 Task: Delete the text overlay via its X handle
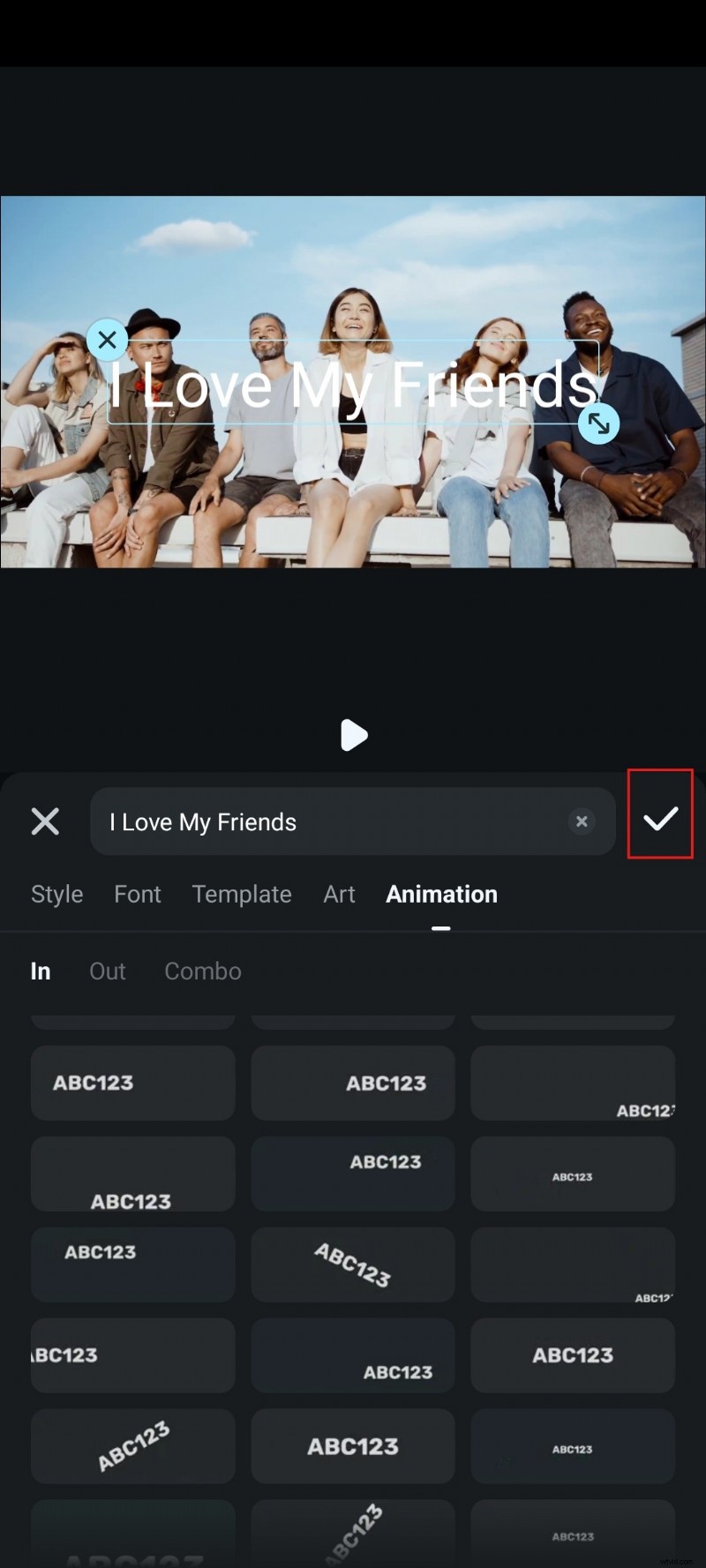tap(108, 339)
